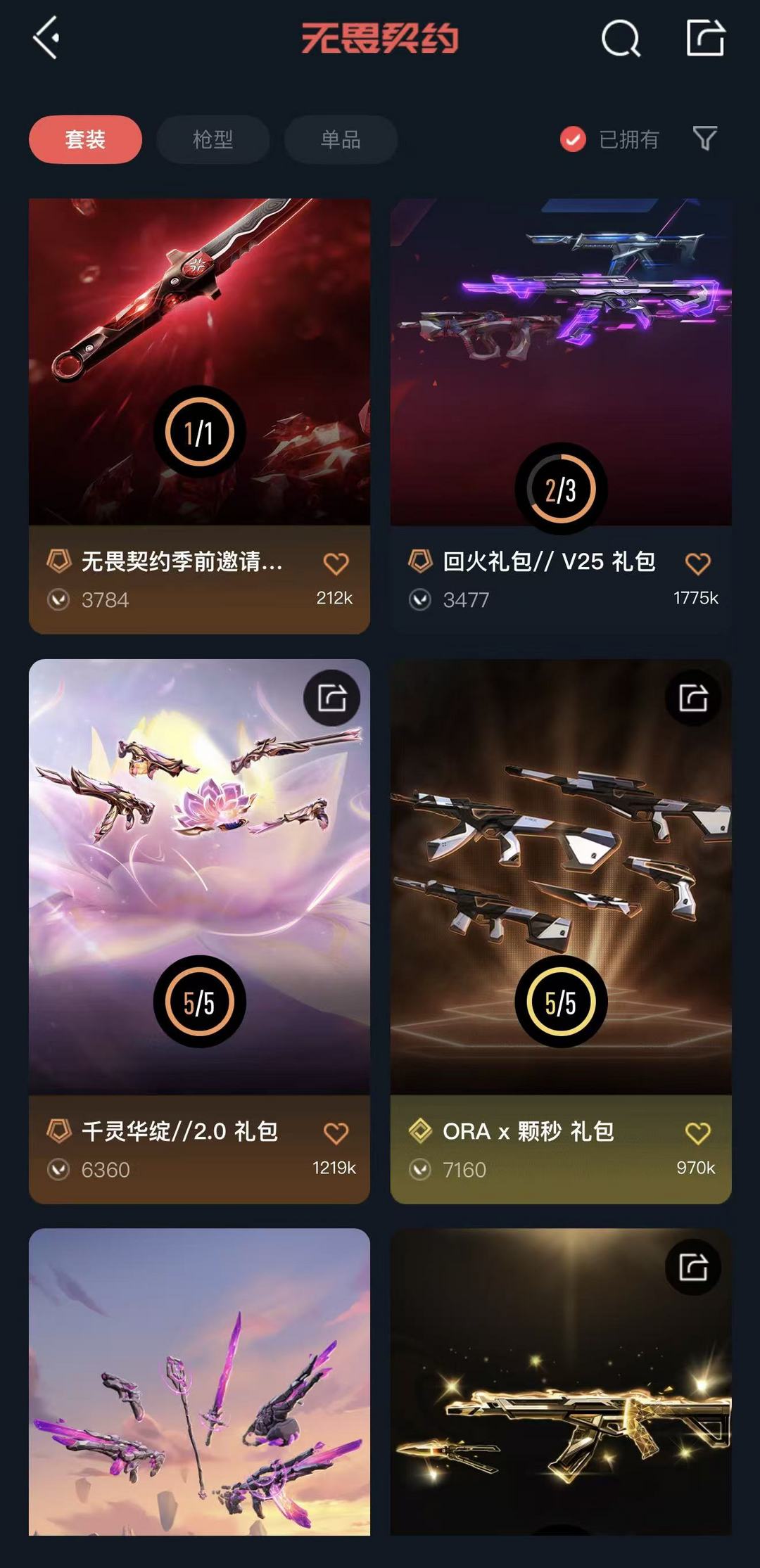
Task: Share the golden rifle bundle
Action: tap(693, 1267)
